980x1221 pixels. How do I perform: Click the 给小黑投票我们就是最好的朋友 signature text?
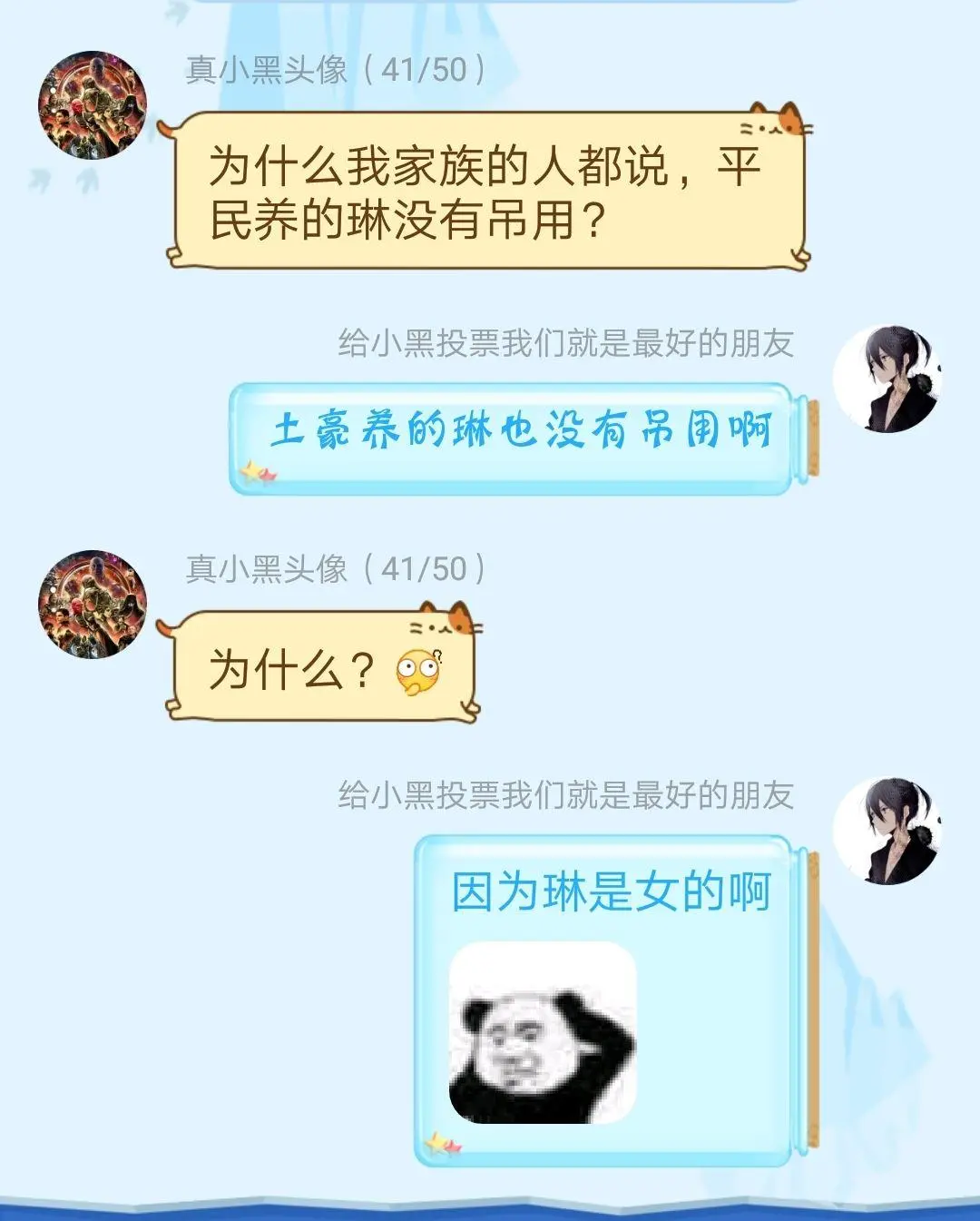pyautogui.click(x=570, y=343)
